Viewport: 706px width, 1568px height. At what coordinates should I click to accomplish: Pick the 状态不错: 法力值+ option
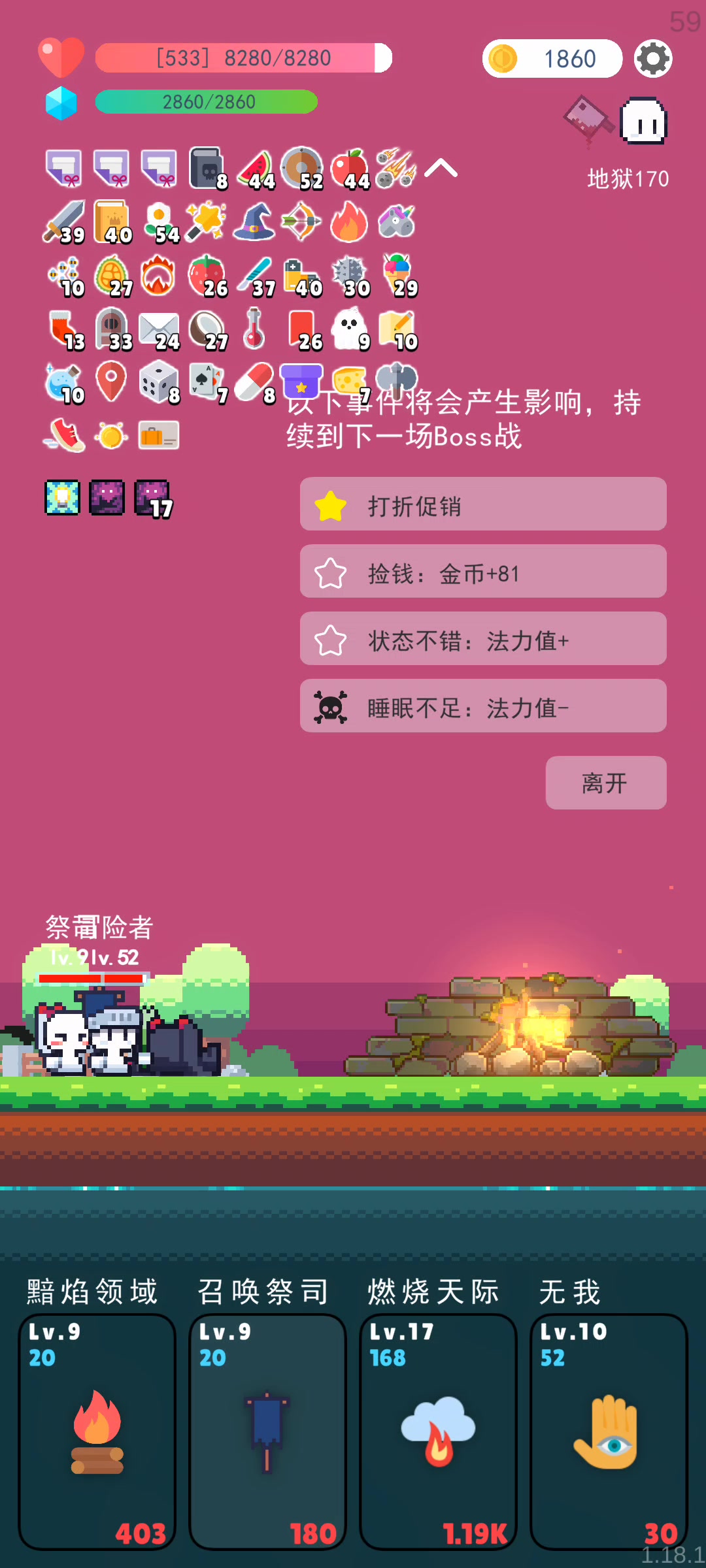pos(483,638)
